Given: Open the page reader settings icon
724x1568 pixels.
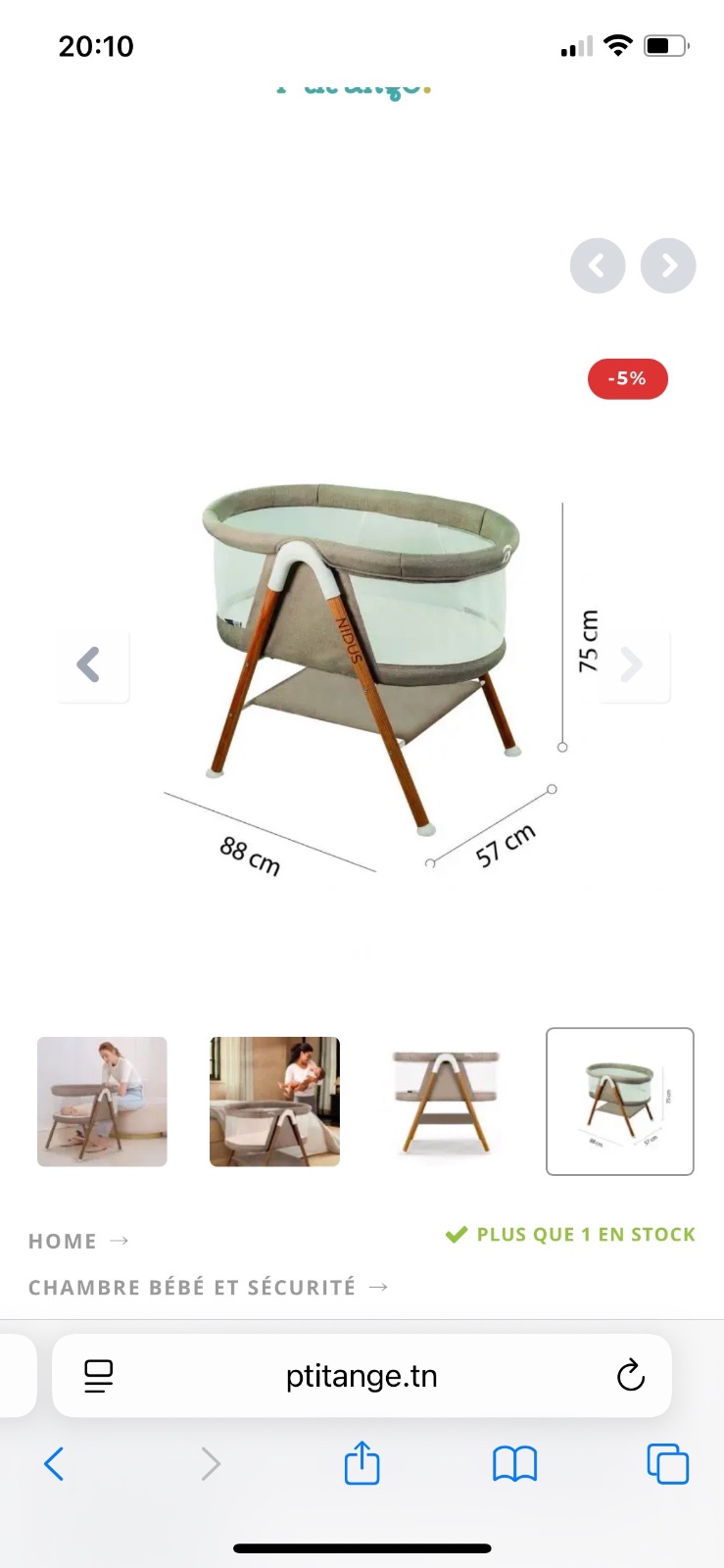Looking at the screenshot, I should pos(99,1376).
